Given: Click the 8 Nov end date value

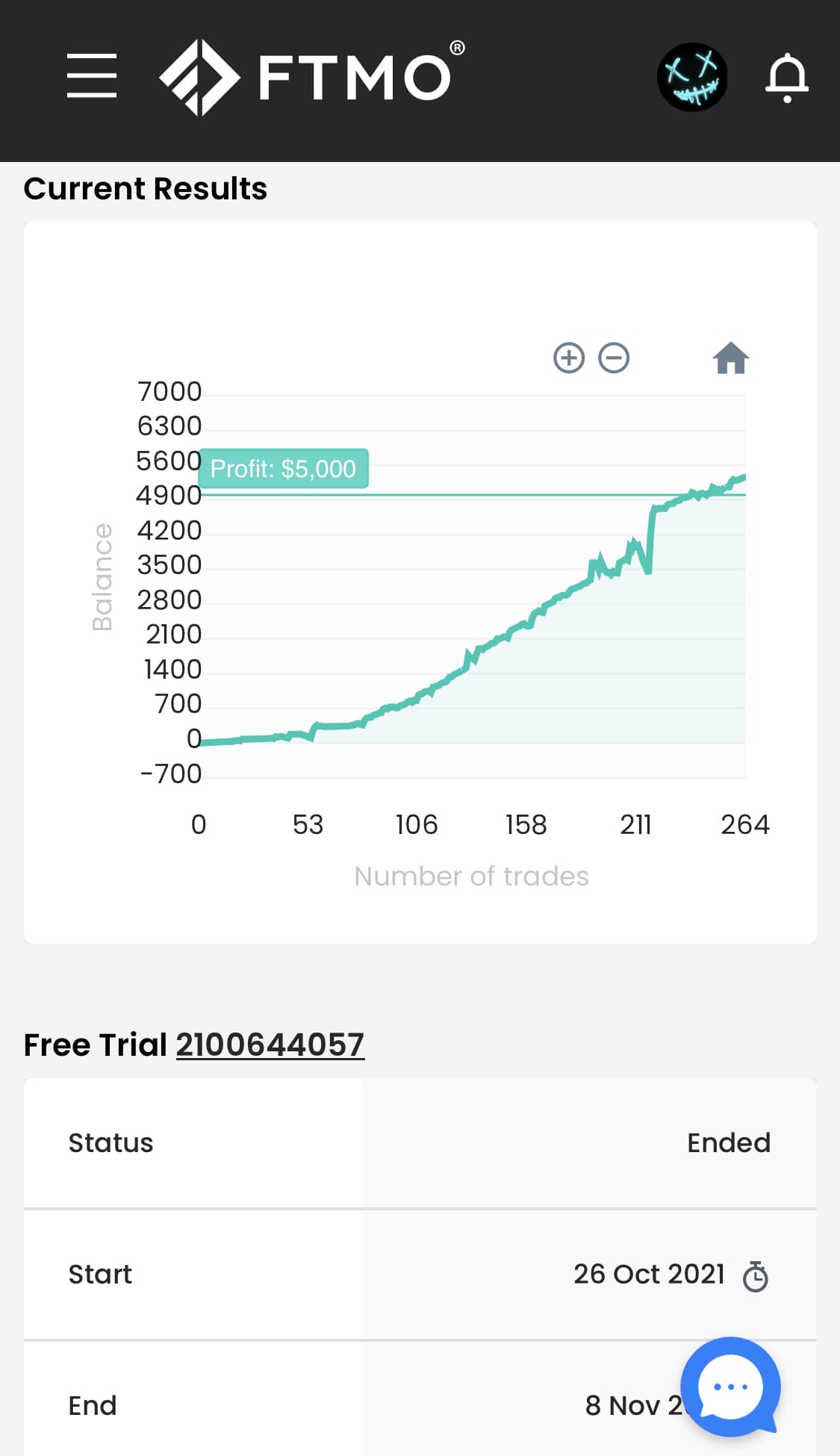Looking at the screenshot, I should pos(635,1405).
